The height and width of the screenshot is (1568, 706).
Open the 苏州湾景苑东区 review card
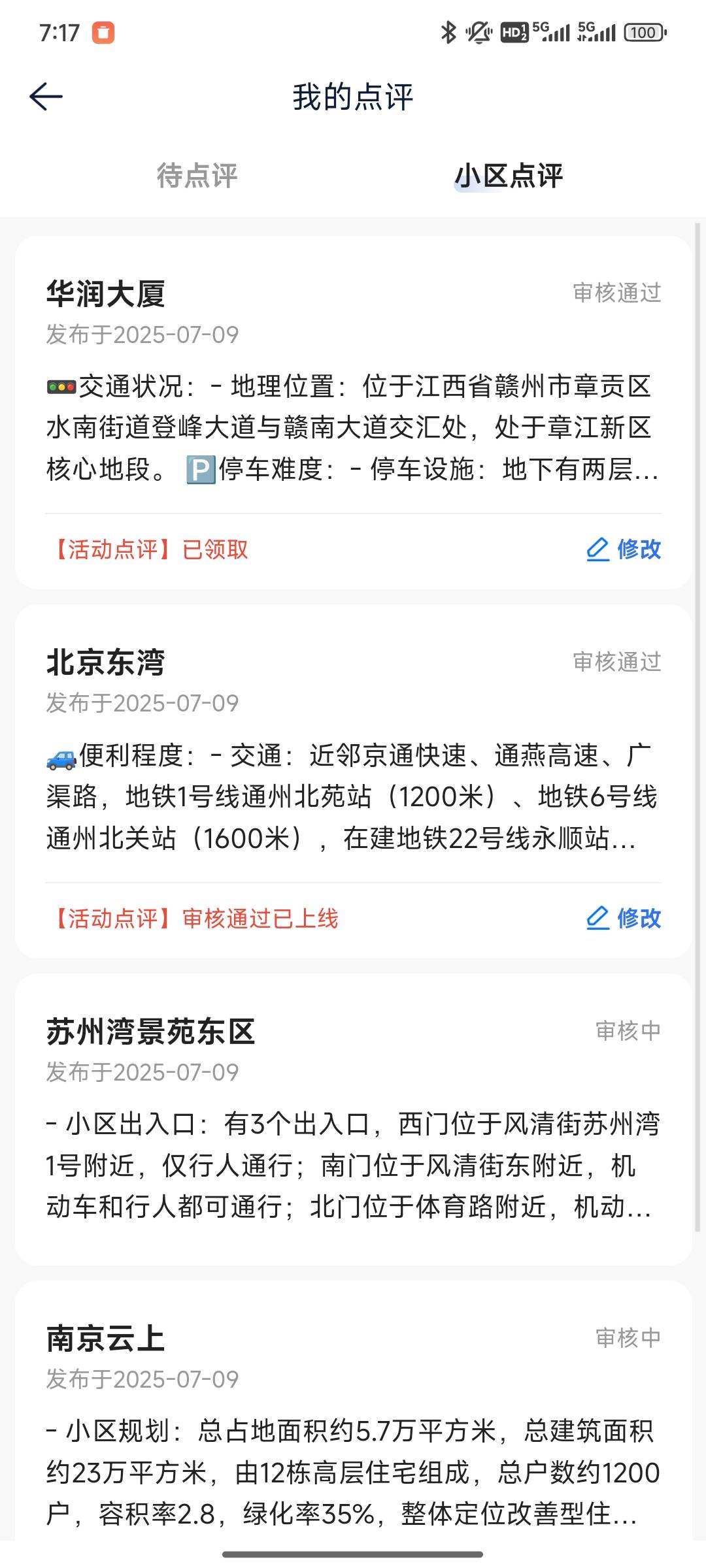pos(353,1119)
